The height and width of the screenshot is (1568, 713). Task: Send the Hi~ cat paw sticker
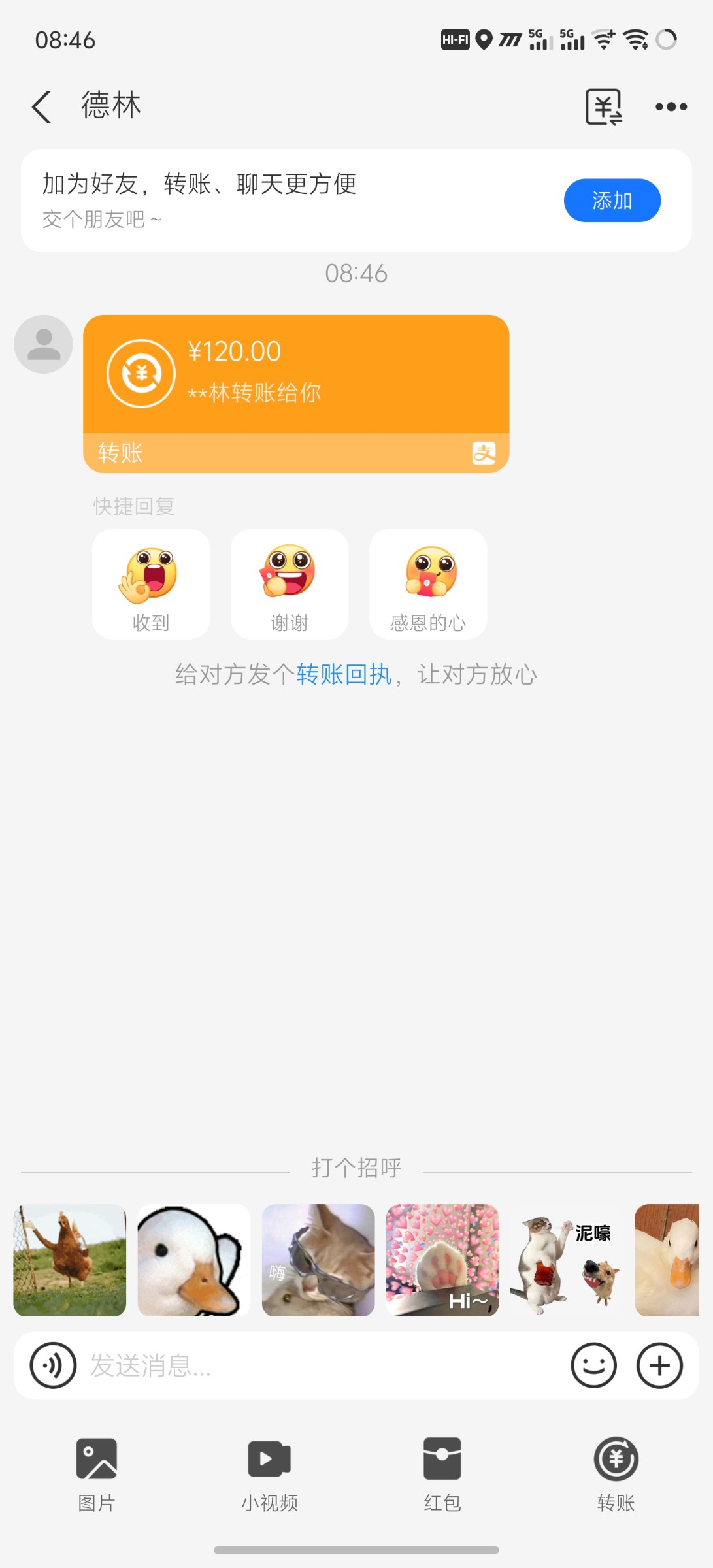(442, 1260)
